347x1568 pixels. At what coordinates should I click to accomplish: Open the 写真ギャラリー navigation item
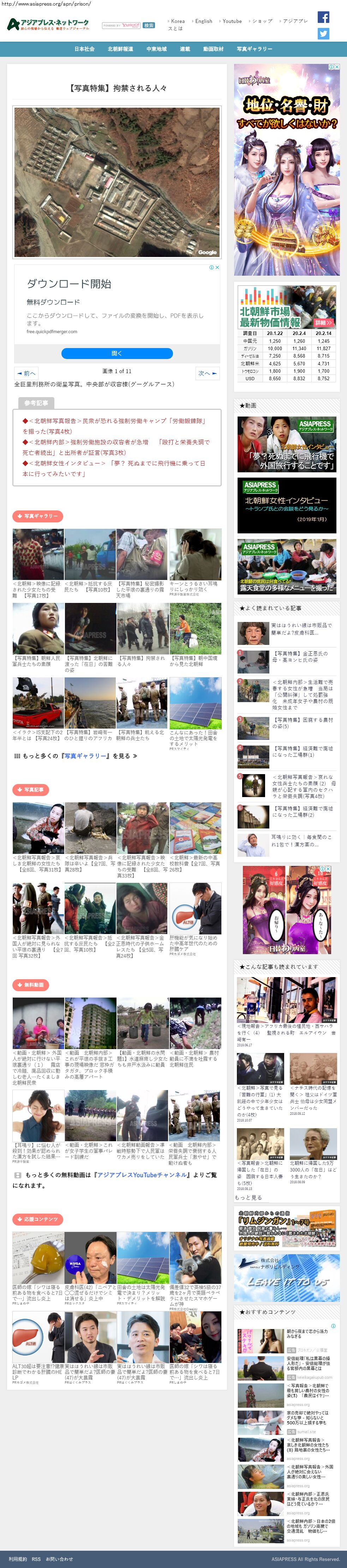254,49
